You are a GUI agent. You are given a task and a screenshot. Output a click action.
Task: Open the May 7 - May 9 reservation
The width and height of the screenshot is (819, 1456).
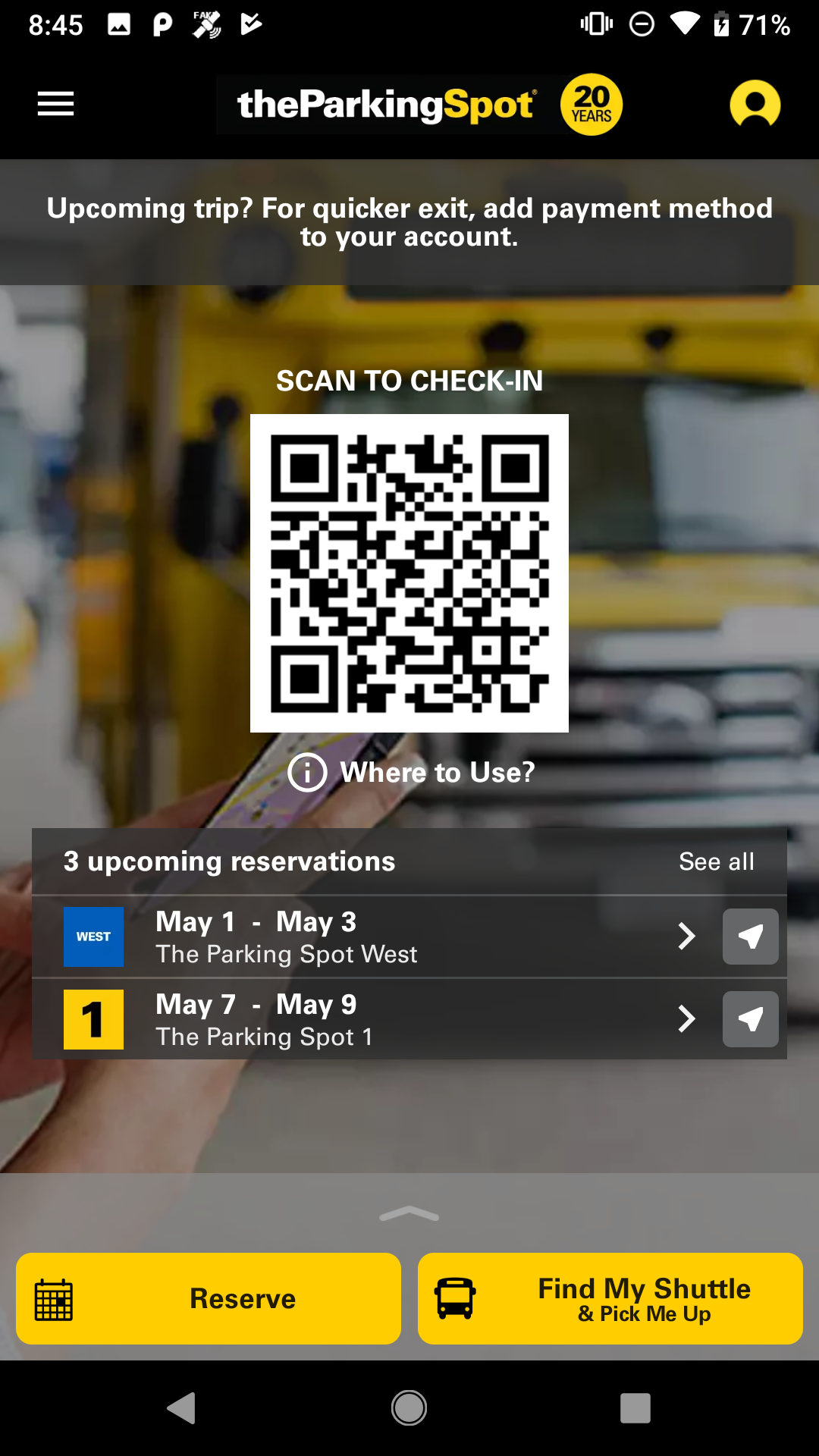click(x=379, y=1019)
